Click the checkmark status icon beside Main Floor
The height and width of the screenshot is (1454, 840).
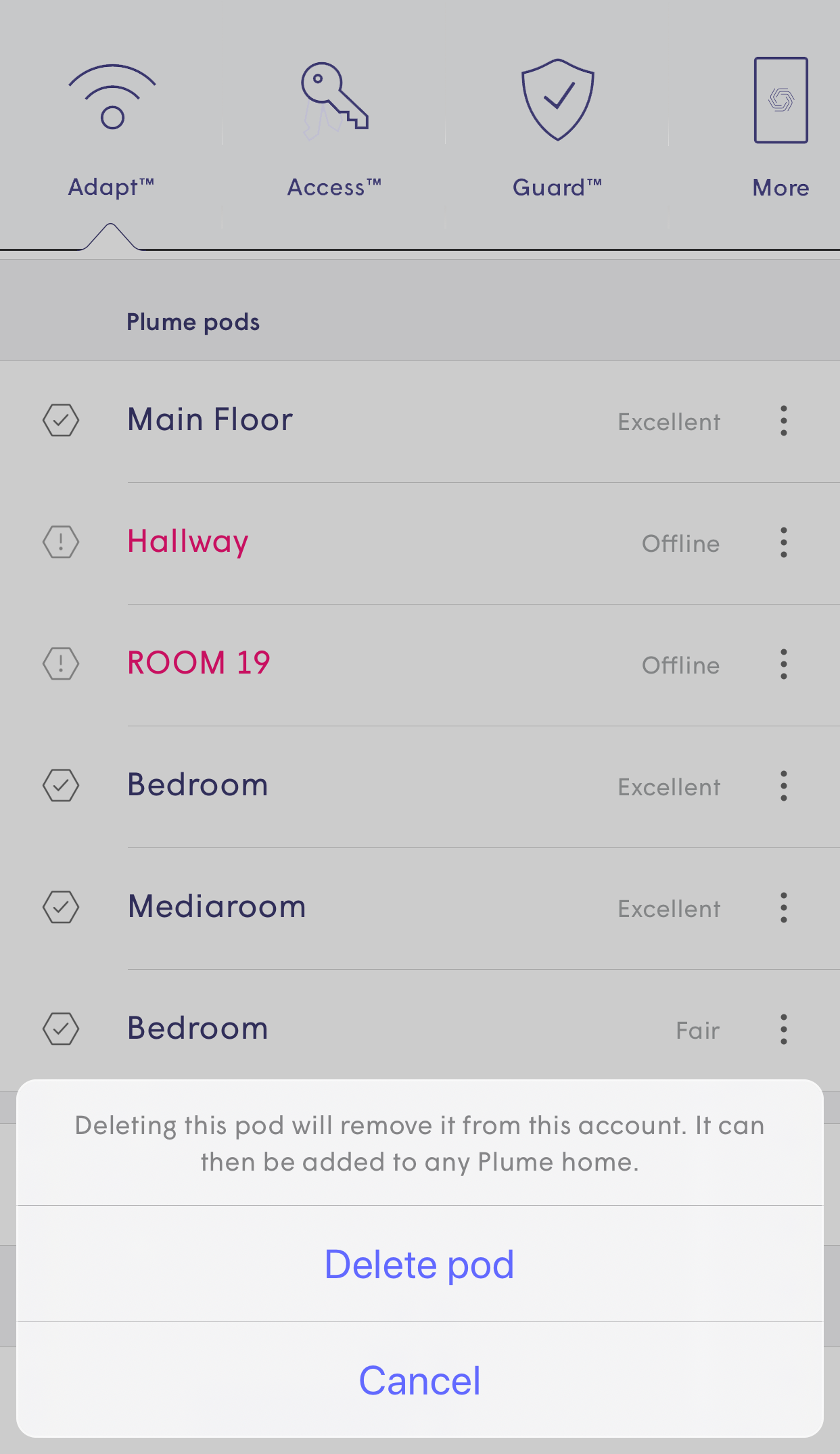[x=60, y=419]
